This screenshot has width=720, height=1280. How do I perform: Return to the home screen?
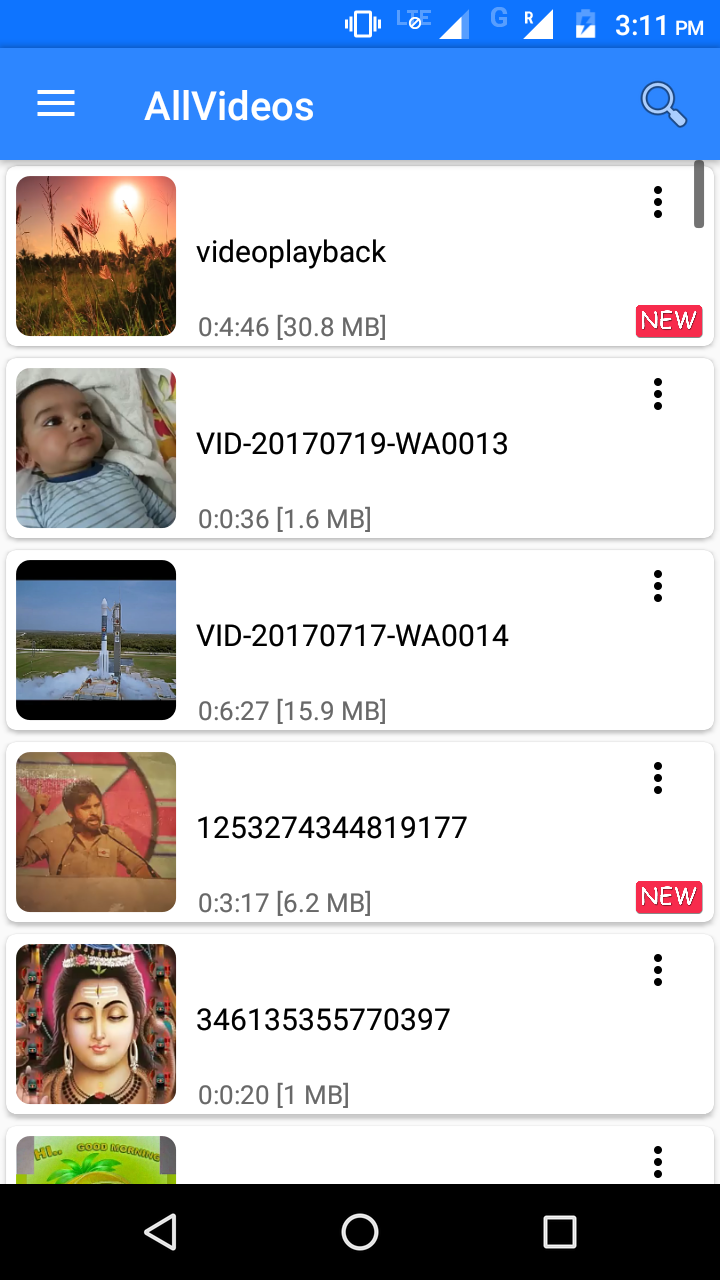(360, 1232)
